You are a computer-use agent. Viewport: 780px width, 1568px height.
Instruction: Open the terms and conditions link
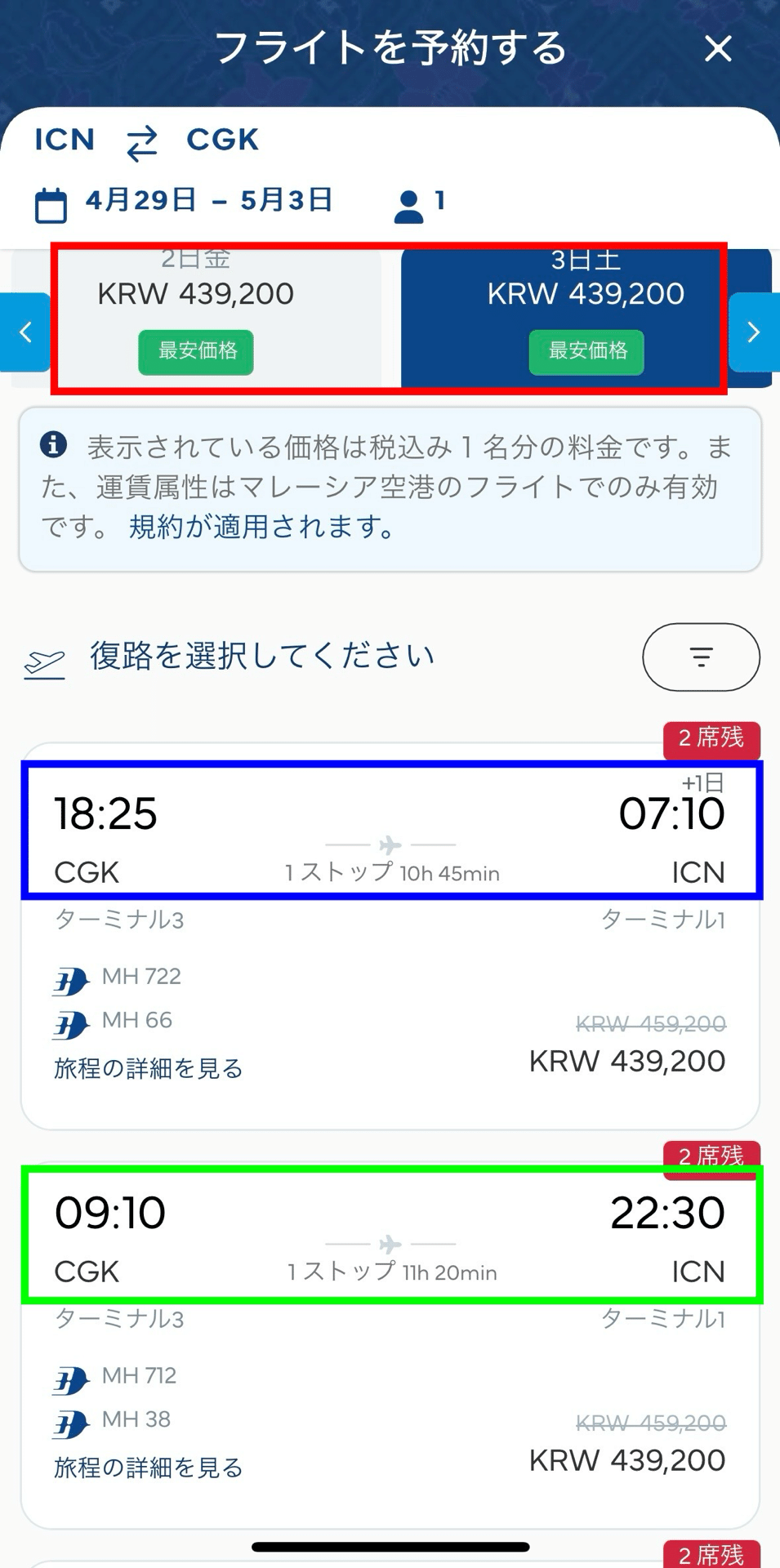pyautogui.click(x=261, y=527)
